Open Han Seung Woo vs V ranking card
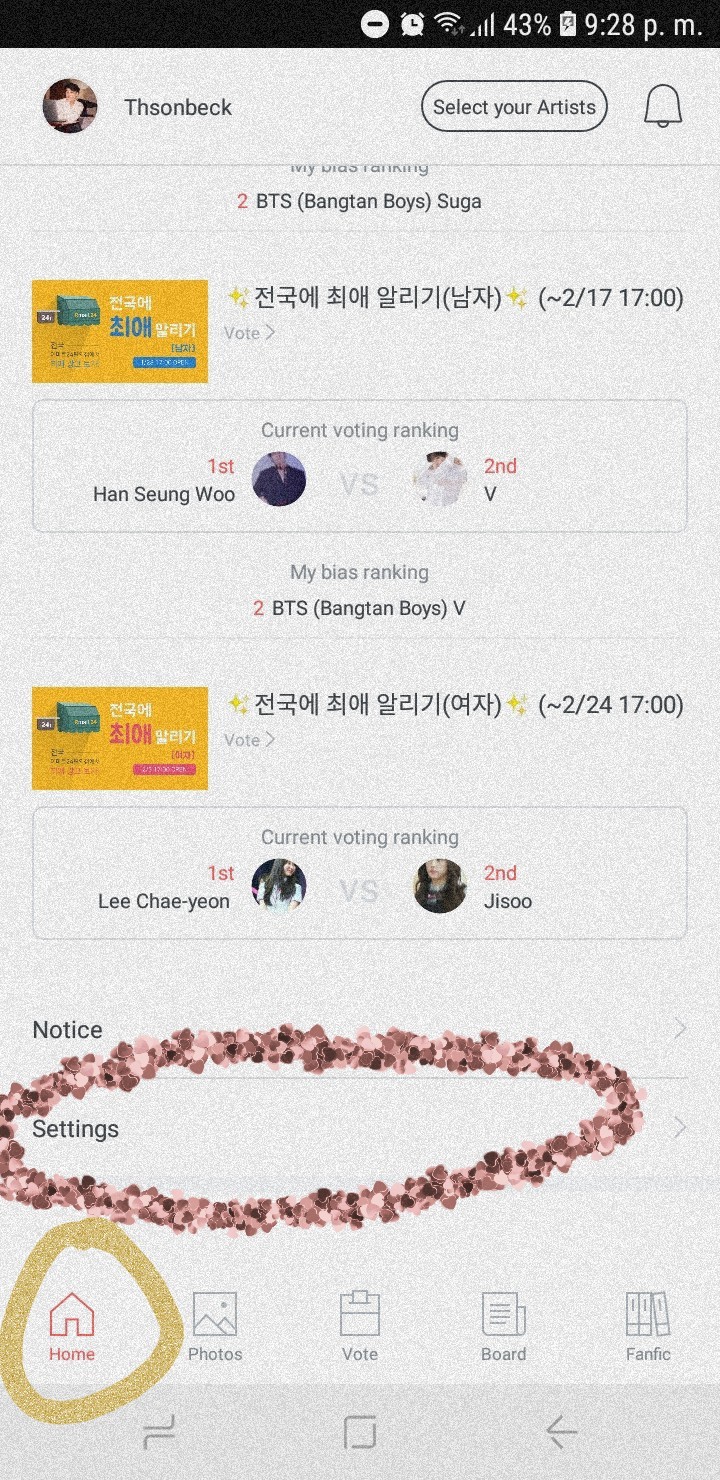The width and height of the screenshot is (720, 1480). pos(360,467)
